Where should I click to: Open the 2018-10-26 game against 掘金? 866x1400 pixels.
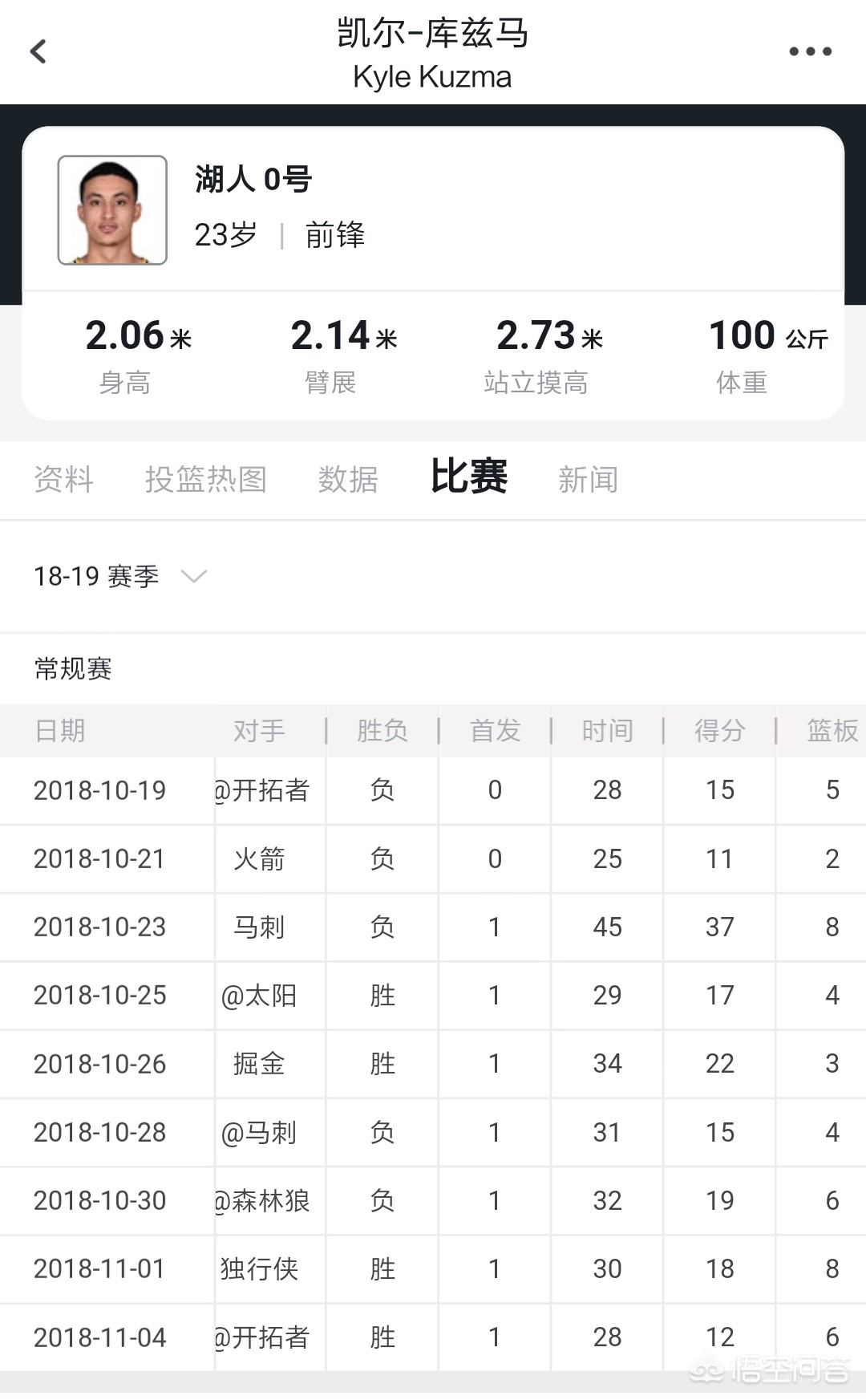[433, 1064]
